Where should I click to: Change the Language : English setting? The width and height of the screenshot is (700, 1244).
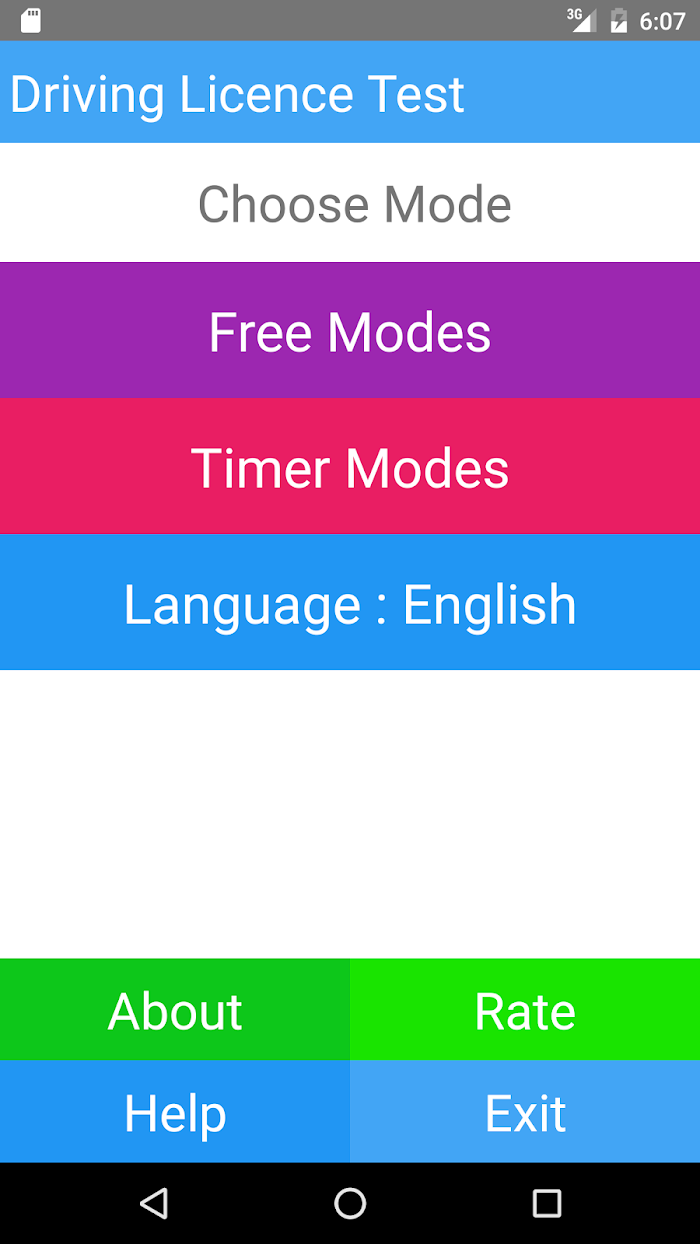pos(350,602)
